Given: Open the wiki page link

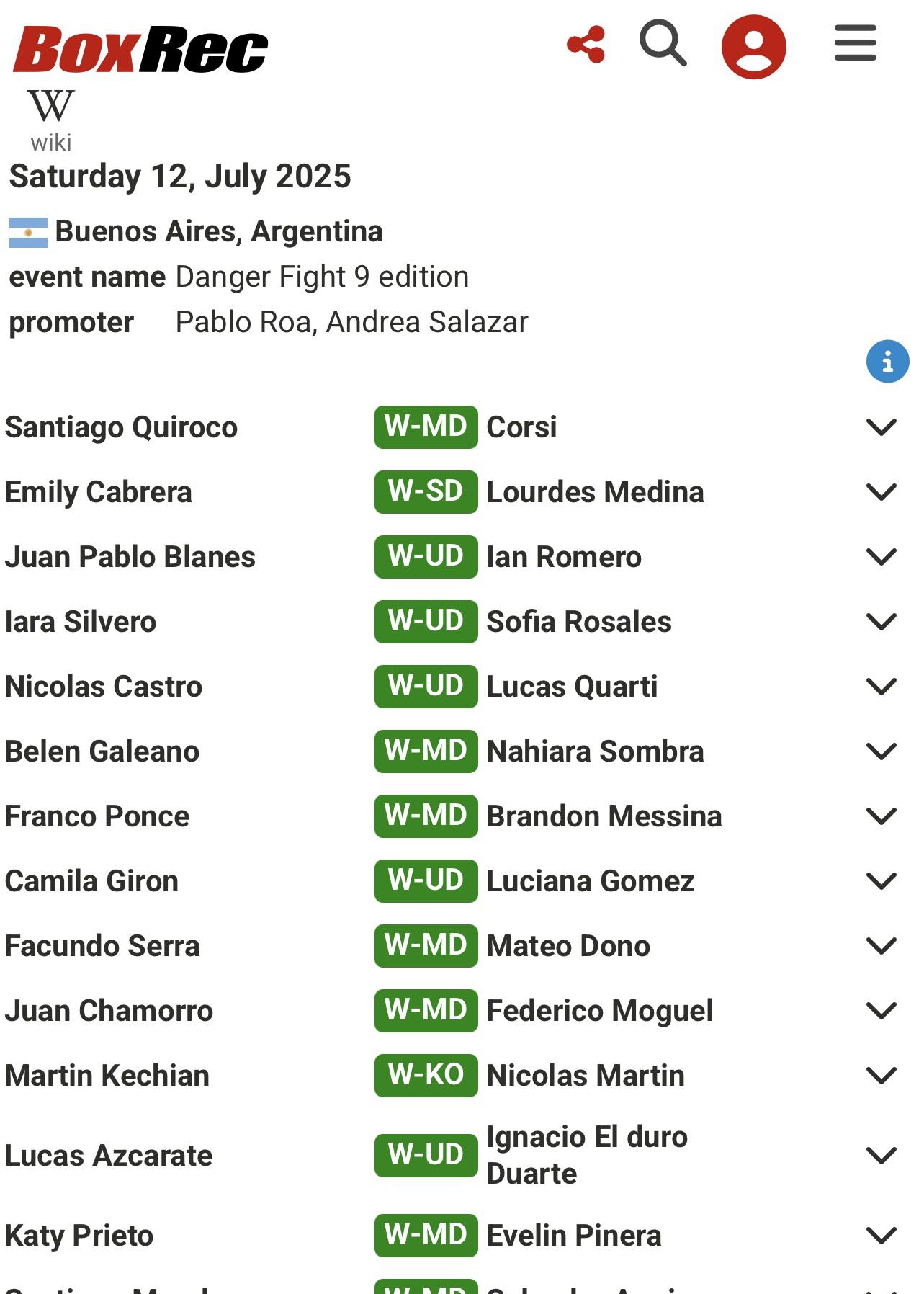Looking at the screenshot, I should [x=50, y=120].
